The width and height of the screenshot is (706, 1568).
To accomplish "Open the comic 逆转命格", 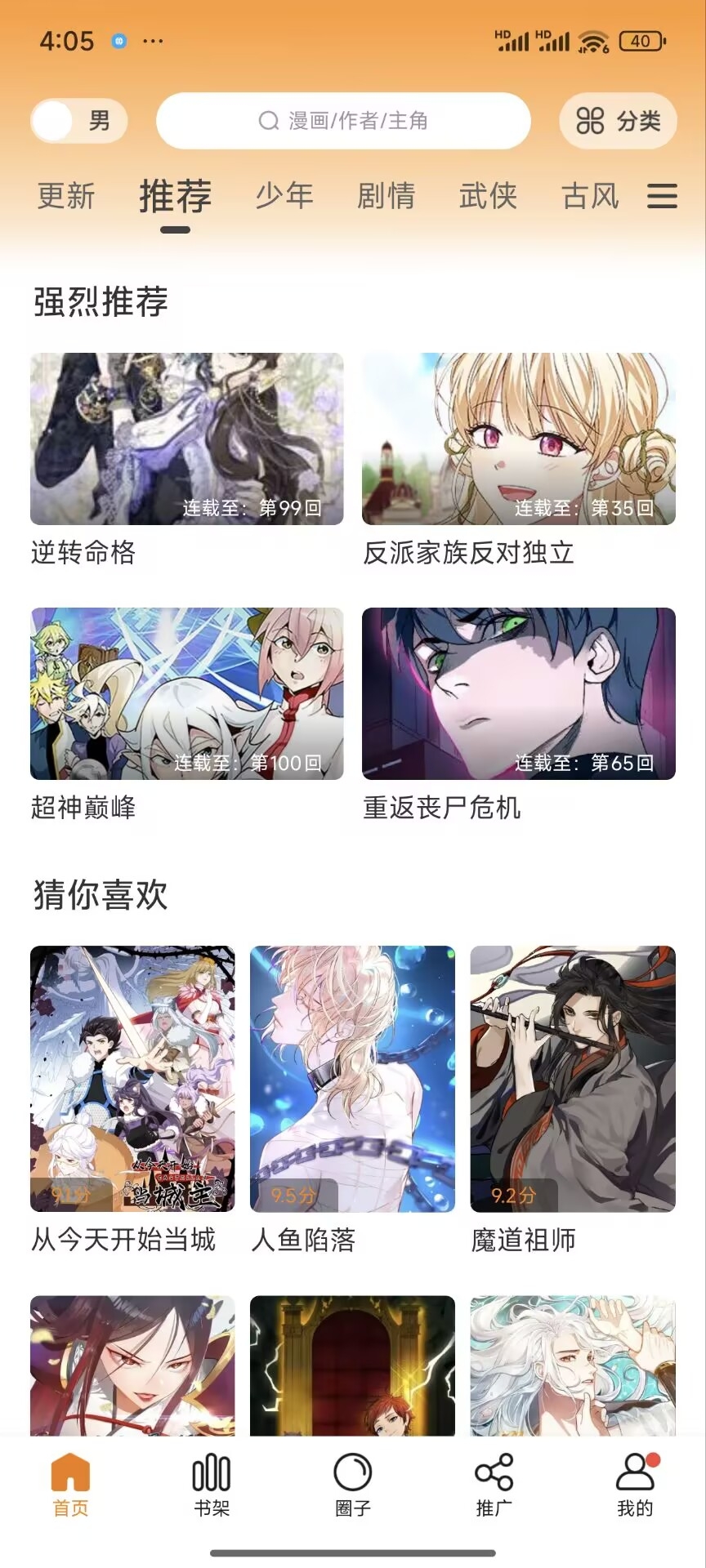I will click(186, 461).
